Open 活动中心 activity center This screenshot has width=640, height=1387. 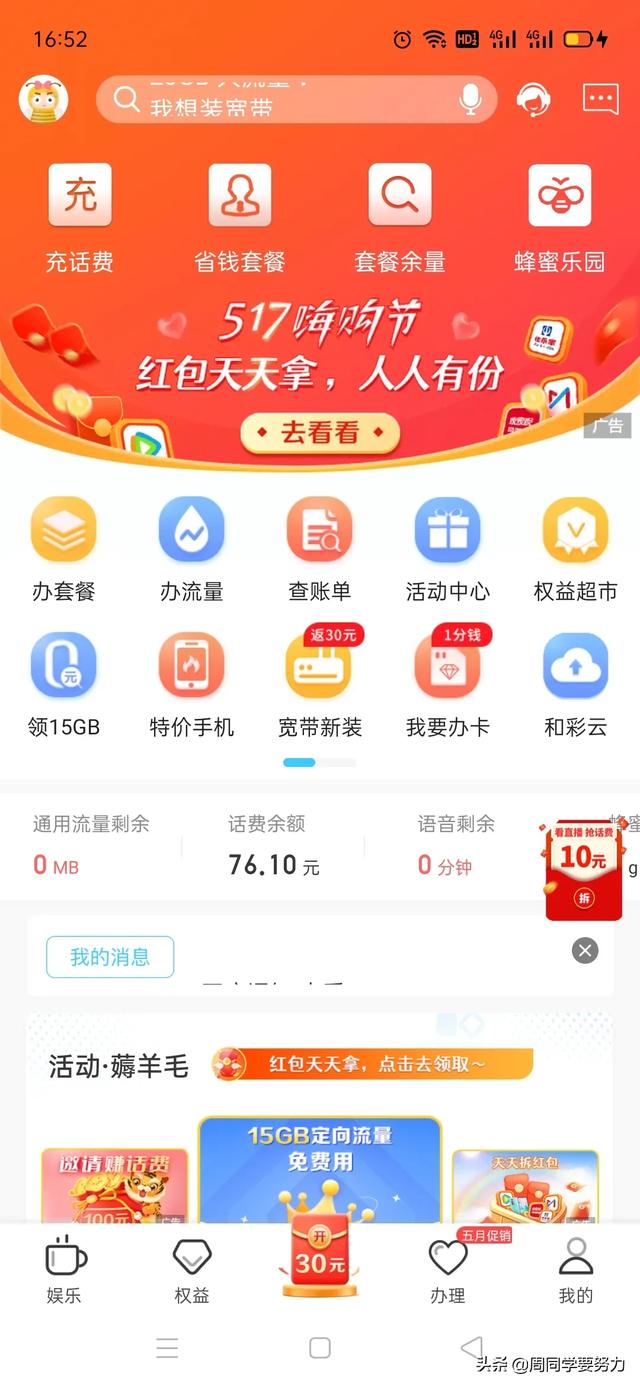pyautogui.click(x=448, y=550)
